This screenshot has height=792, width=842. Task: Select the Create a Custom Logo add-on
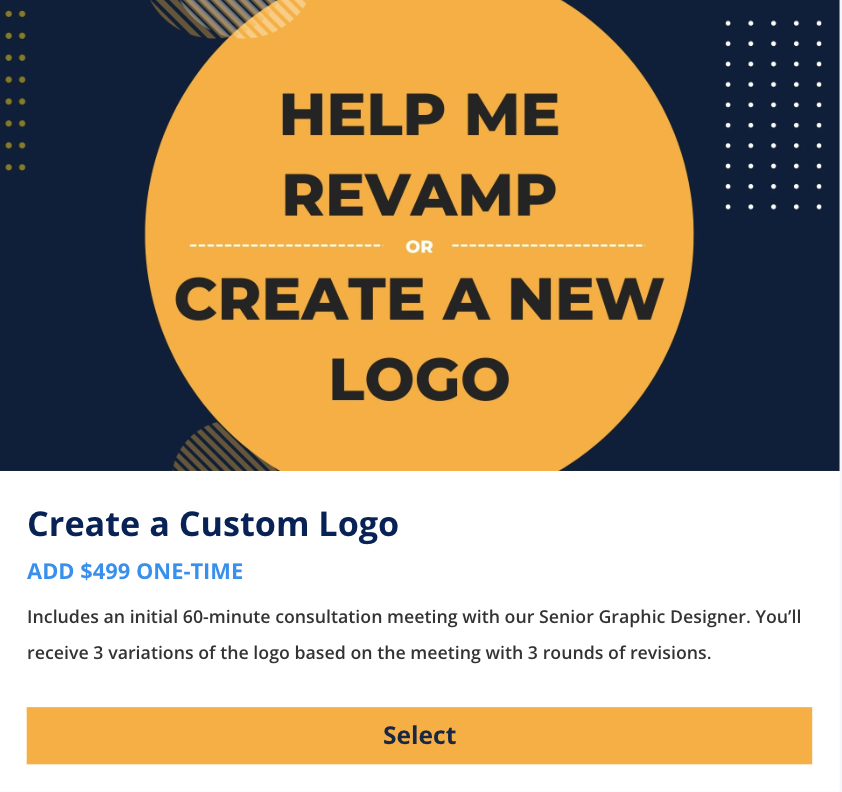coord(419,736)
